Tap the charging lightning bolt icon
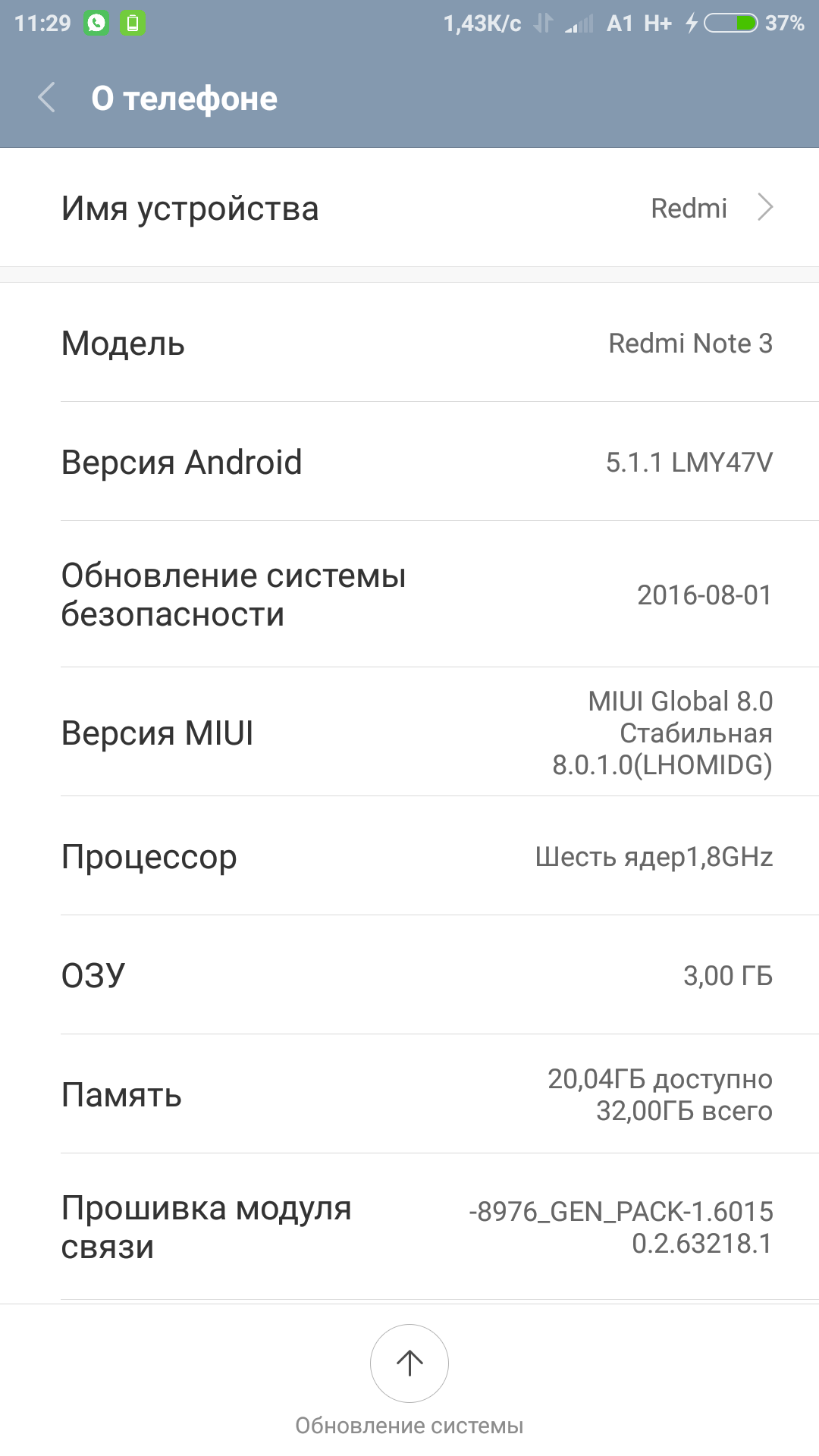Viewport: 819px width, 1456px height. tap(692, 23)
